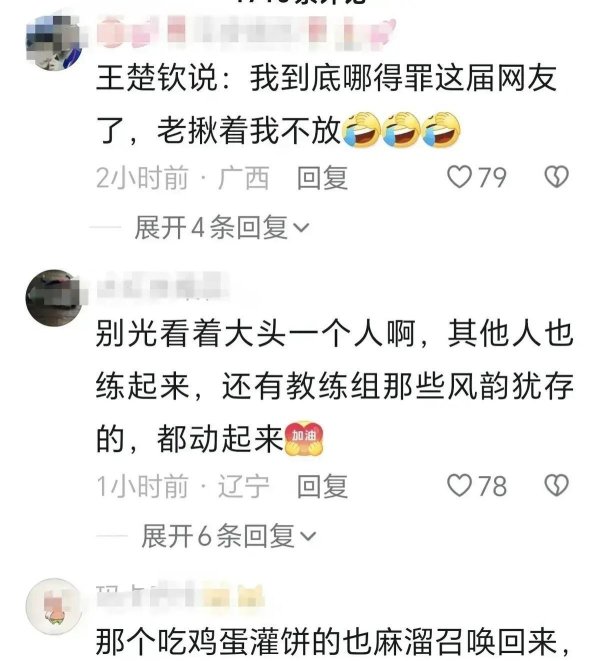Like the comment from 广西 with 79 likes
The height and width of the screenshot is (661, 600).
(459, 178)
